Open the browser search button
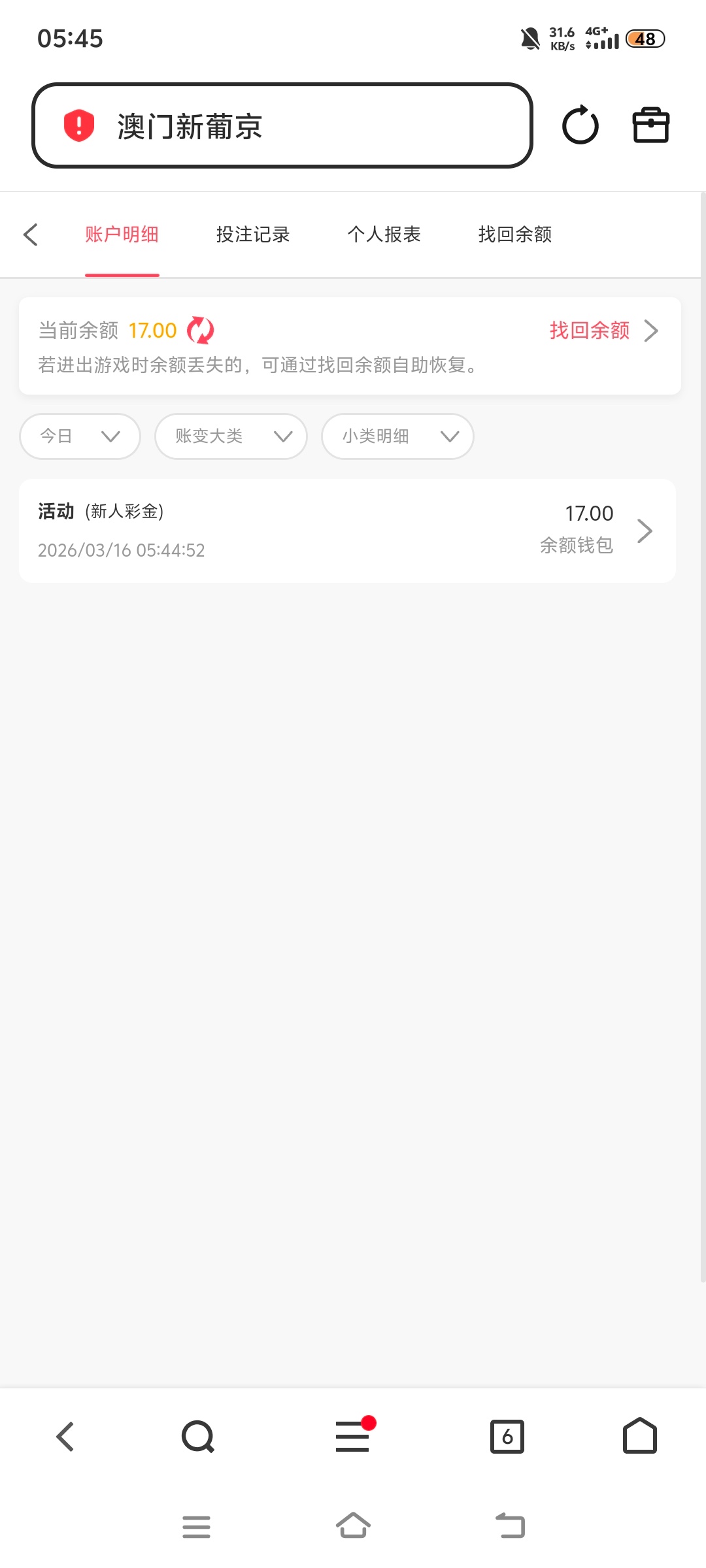Screen dimensions: 706x1568 click(197, 1437)
